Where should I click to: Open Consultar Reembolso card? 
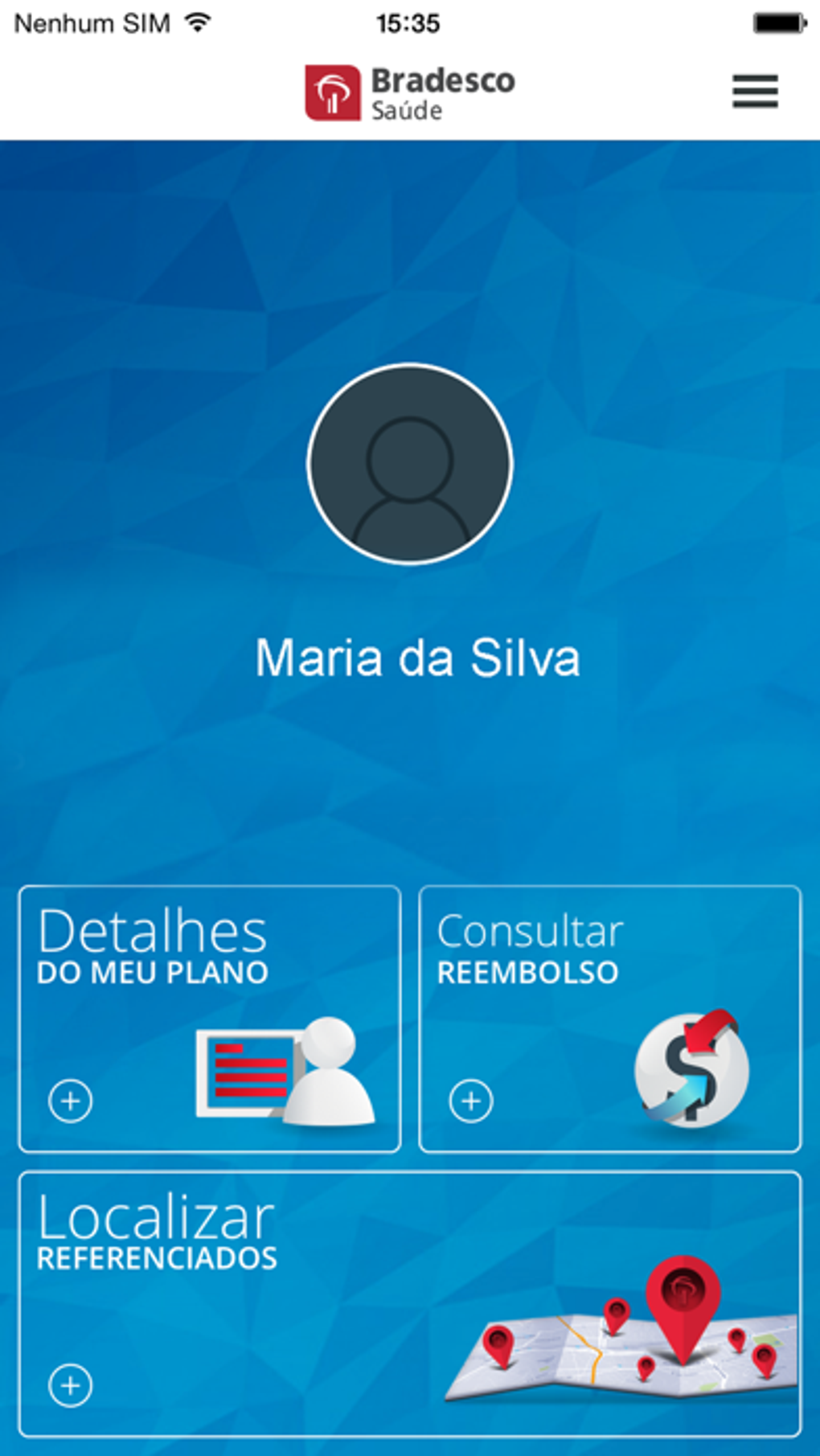tap(609, 1019)
